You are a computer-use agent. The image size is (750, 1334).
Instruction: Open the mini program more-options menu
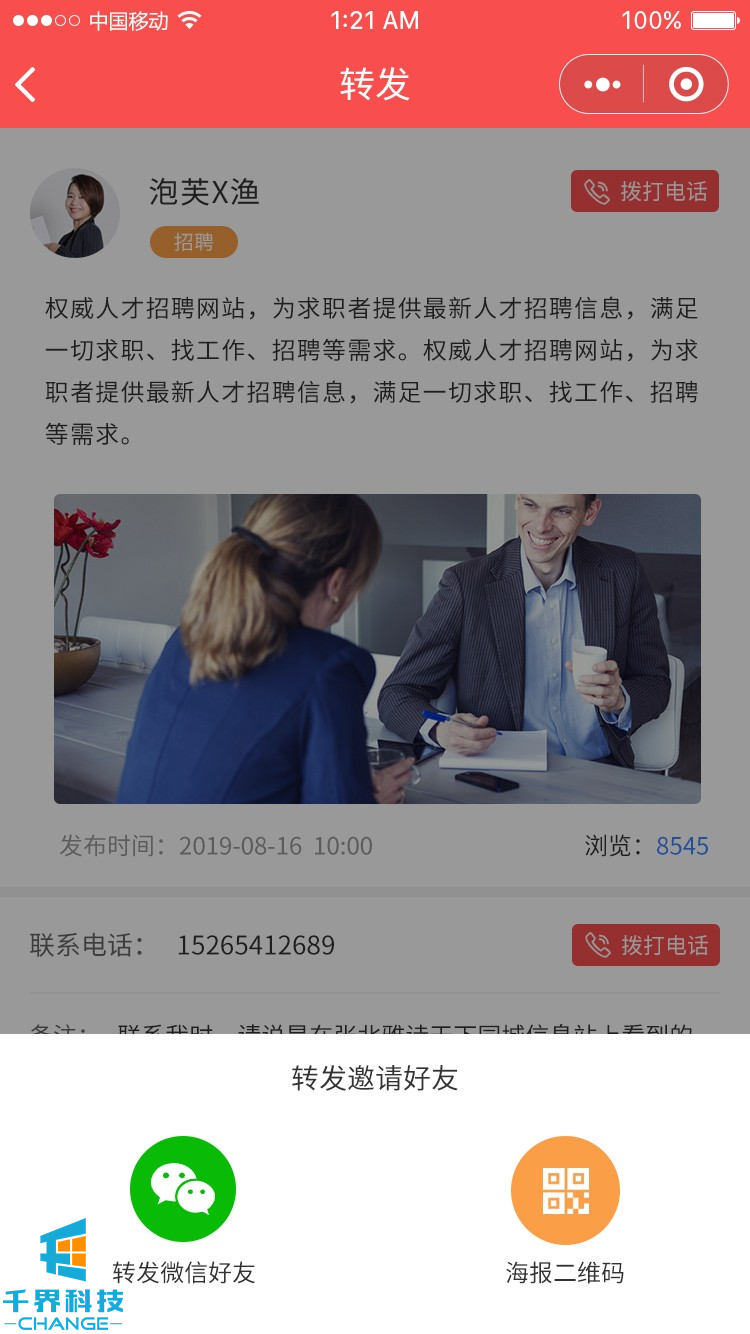(x=602, y=85)
